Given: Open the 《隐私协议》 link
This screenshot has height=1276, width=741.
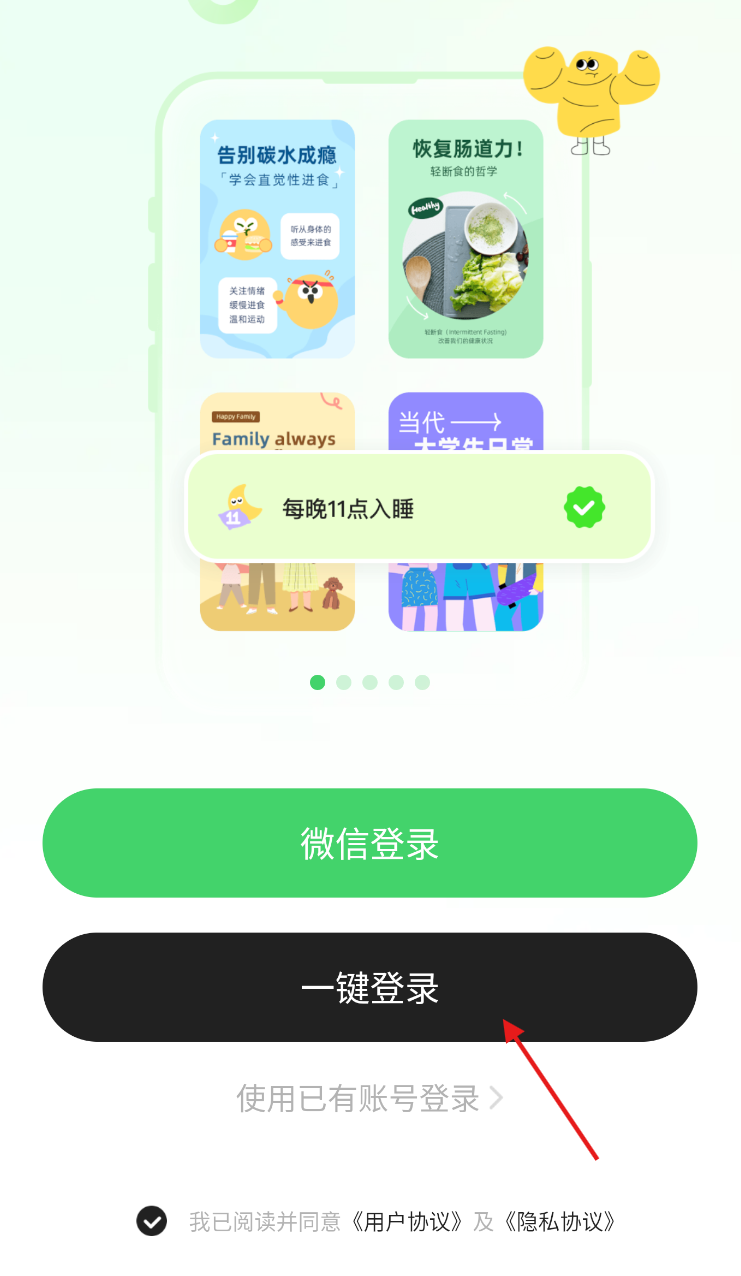Looking at the screenshot, I should pos(560,1221).
